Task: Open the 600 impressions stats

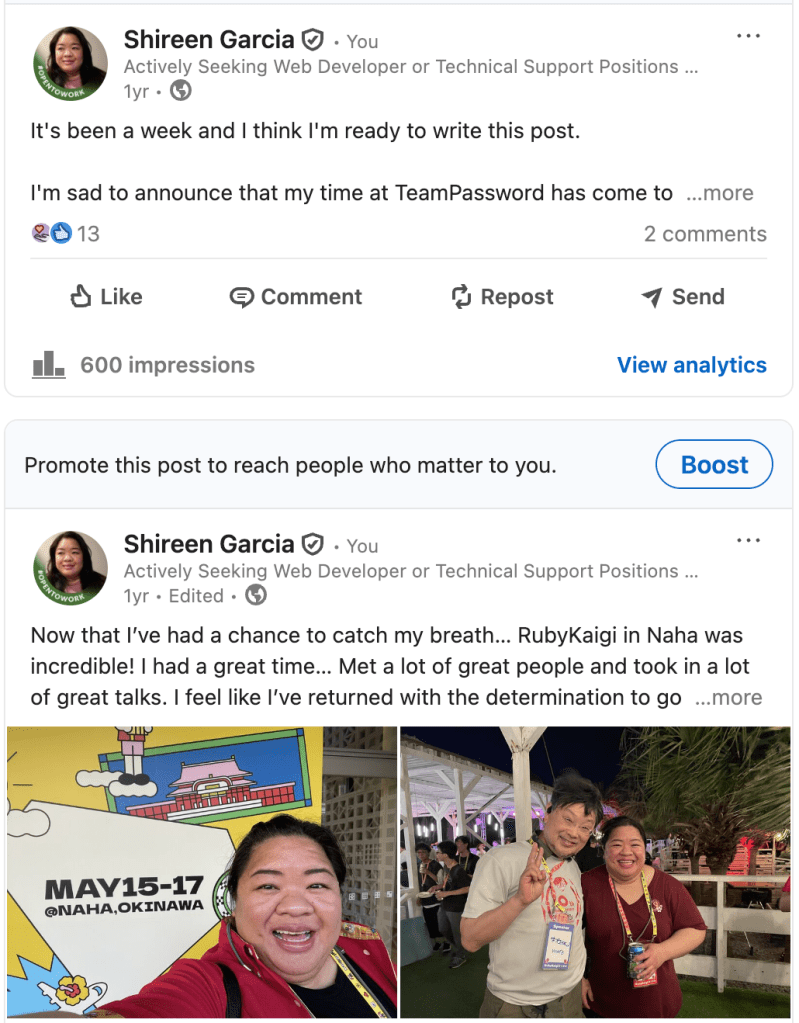Action: pyautogui.click(x=145, y=365)
